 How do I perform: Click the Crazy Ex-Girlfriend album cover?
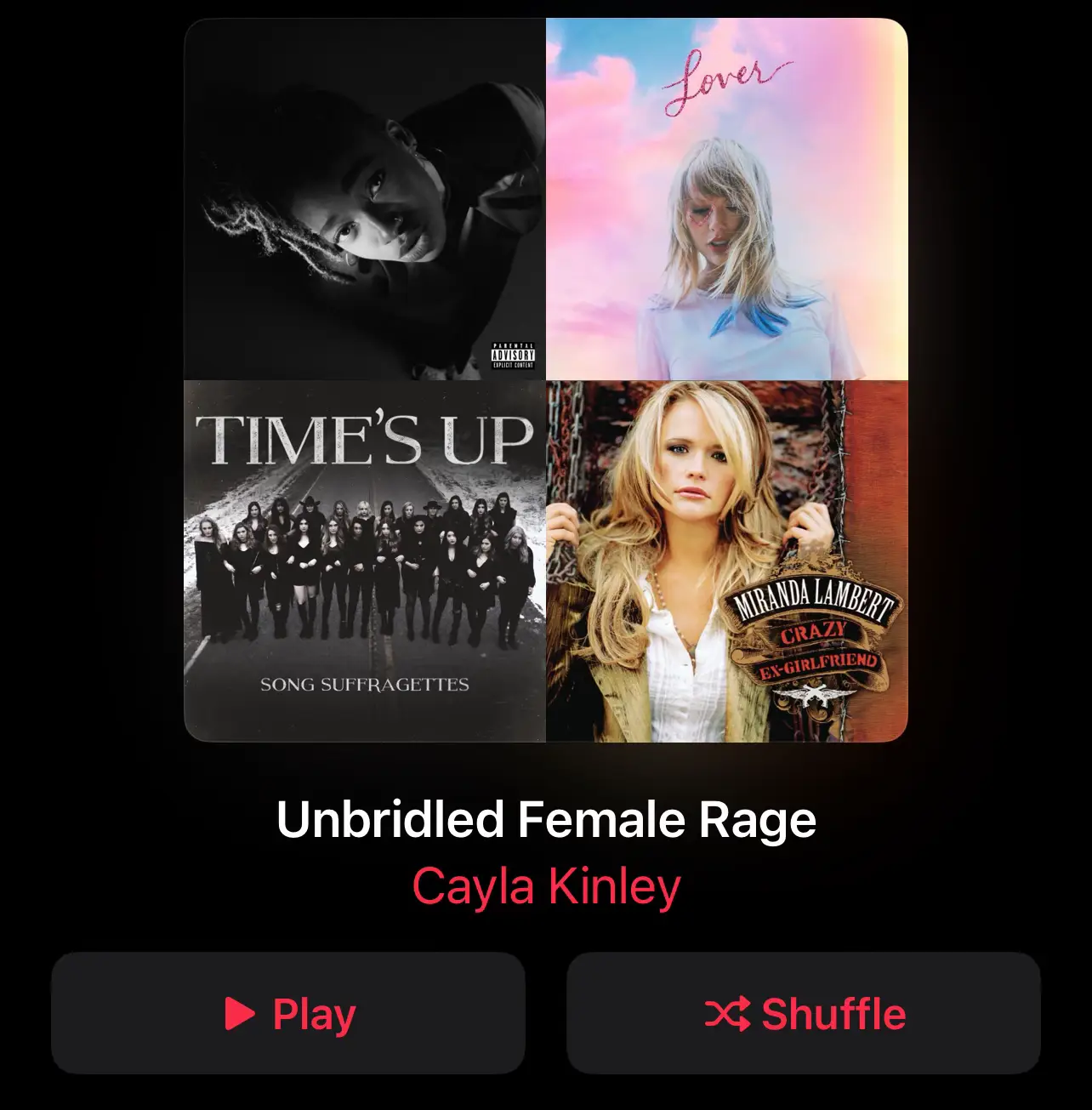tap(729, 561)
